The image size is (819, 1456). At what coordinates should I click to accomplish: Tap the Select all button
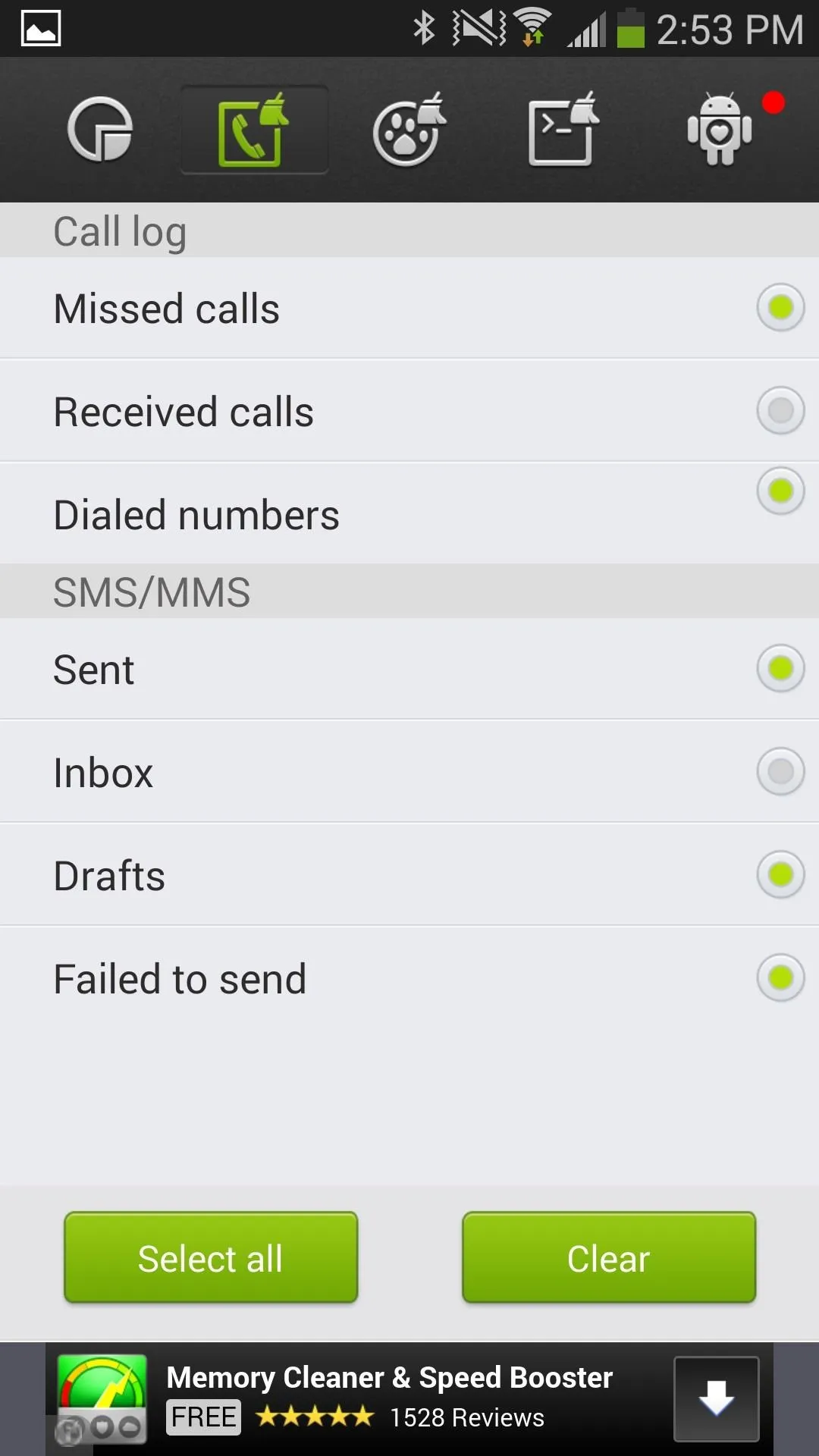211,1257
